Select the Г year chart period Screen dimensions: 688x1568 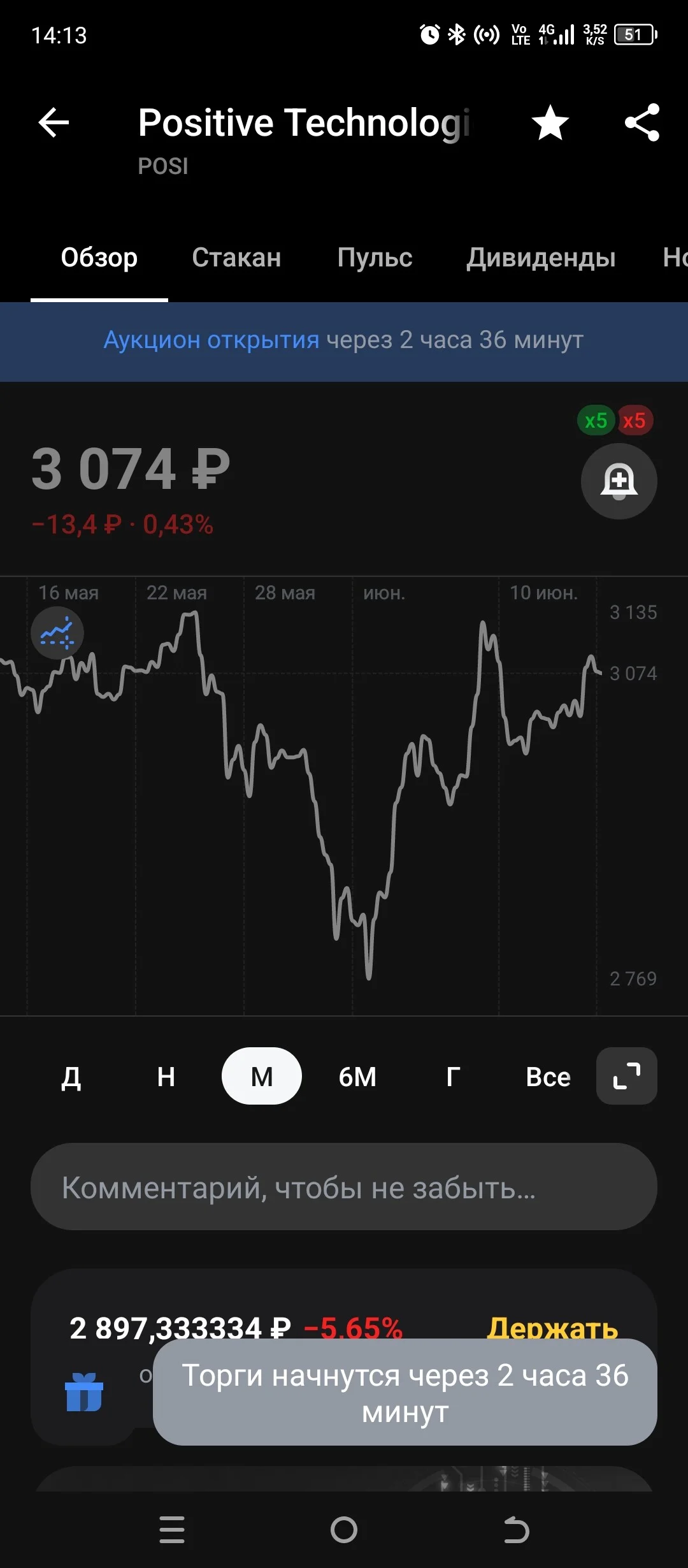coord(453,1077)
